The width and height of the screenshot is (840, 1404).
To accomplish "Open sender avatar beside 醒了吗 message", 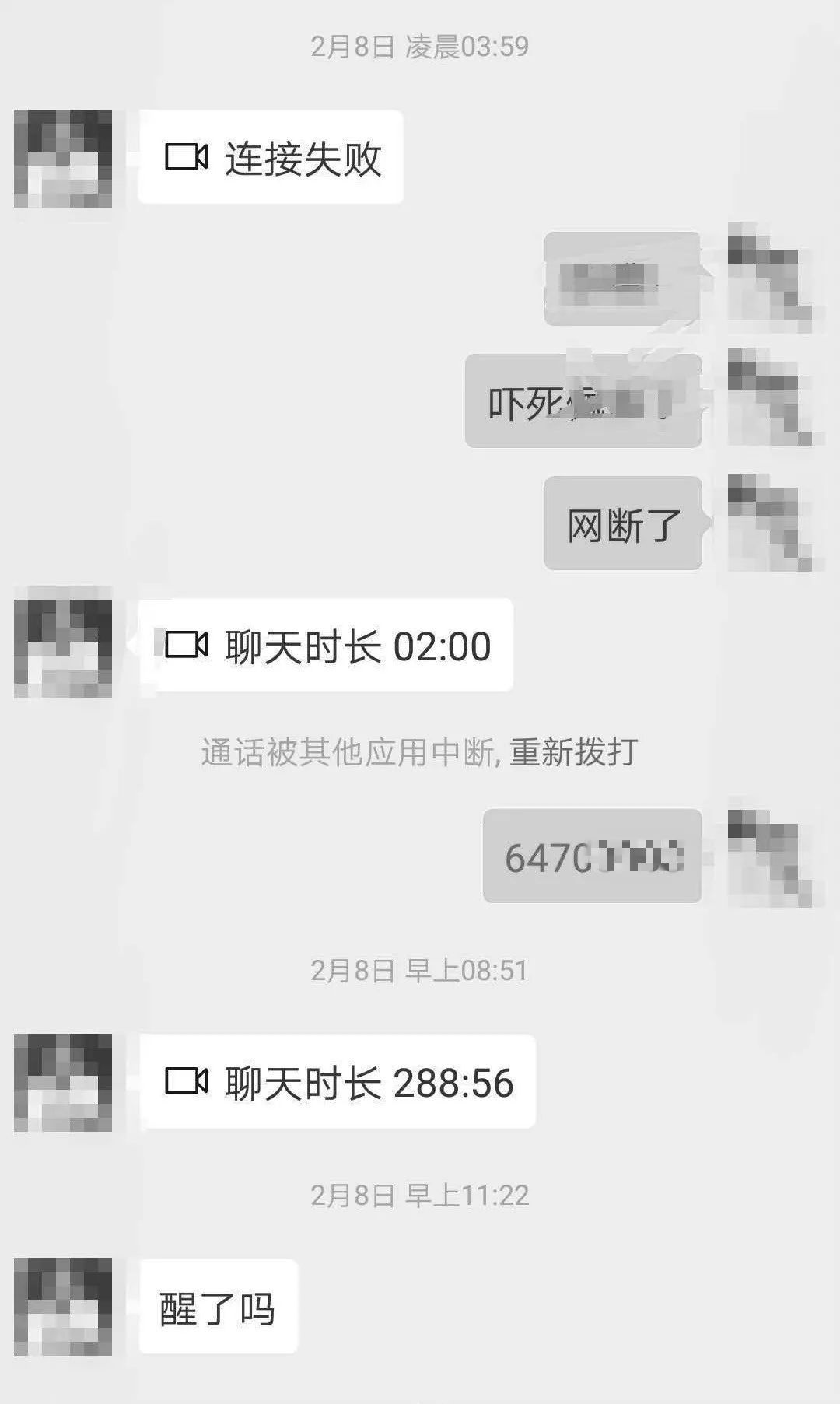I will [x=63, y=1307].
